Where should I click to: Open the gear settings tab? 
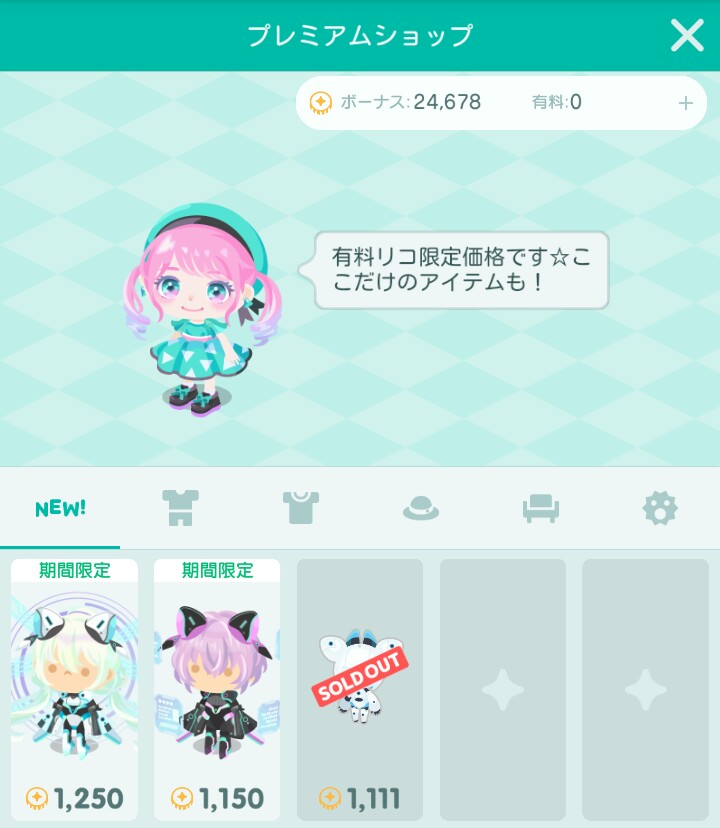(x=660, y=508)
